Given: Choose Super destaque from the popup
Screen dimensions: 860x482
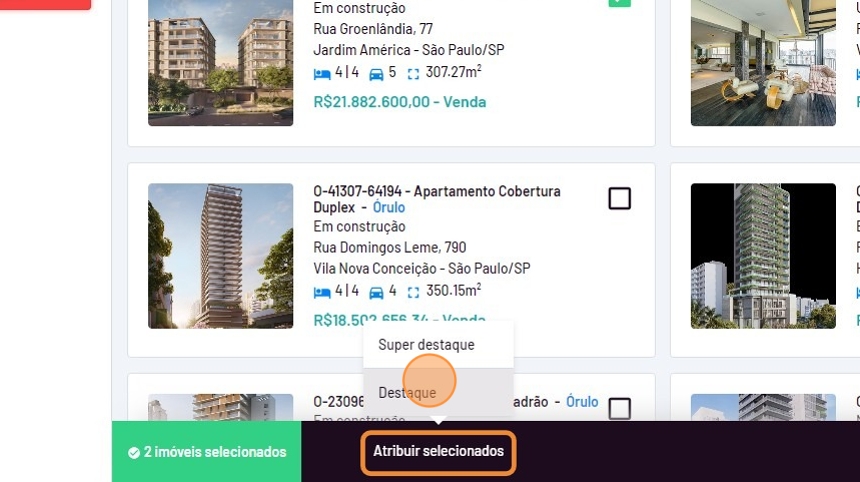Looking at the screenshot, I should (x=426, y=345).
